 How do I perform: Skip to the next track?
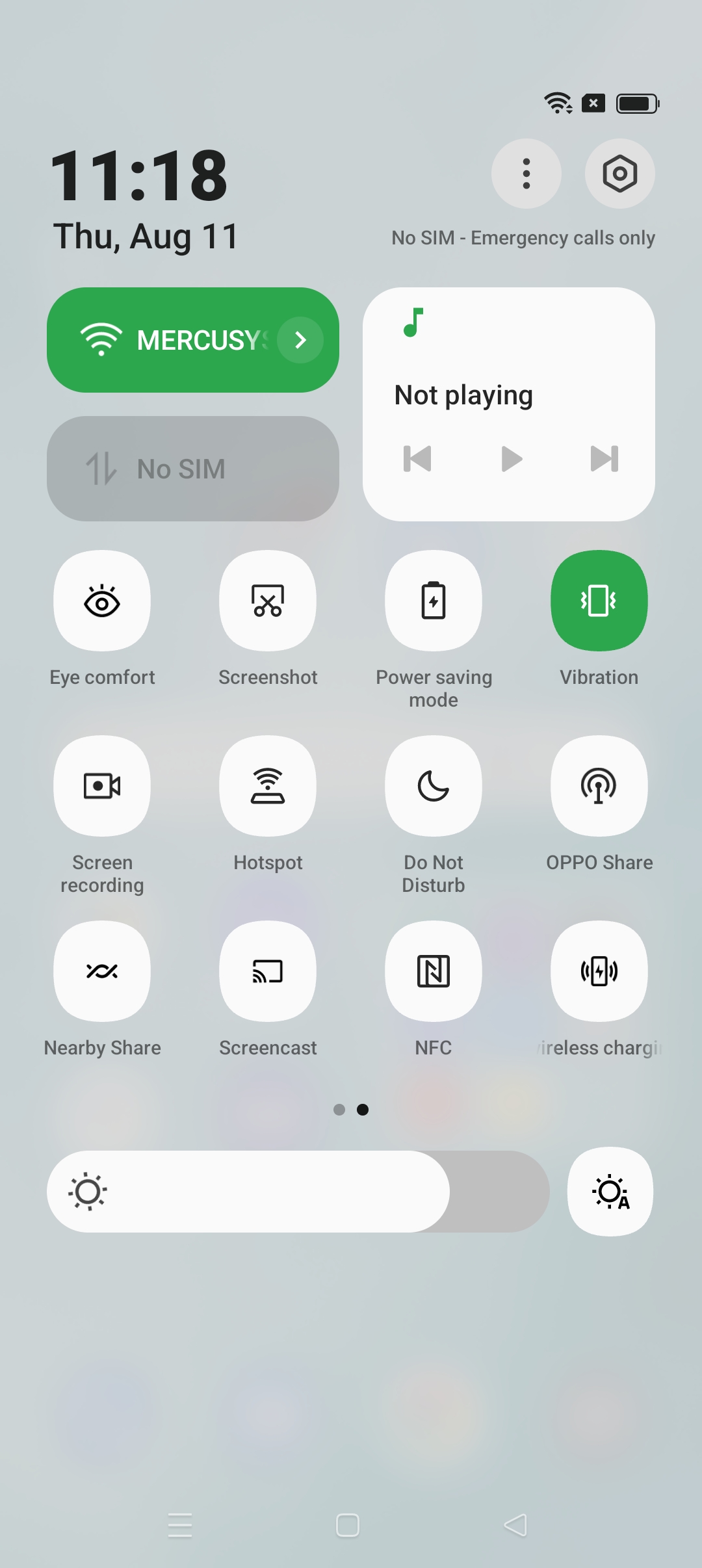click(604, 459)
